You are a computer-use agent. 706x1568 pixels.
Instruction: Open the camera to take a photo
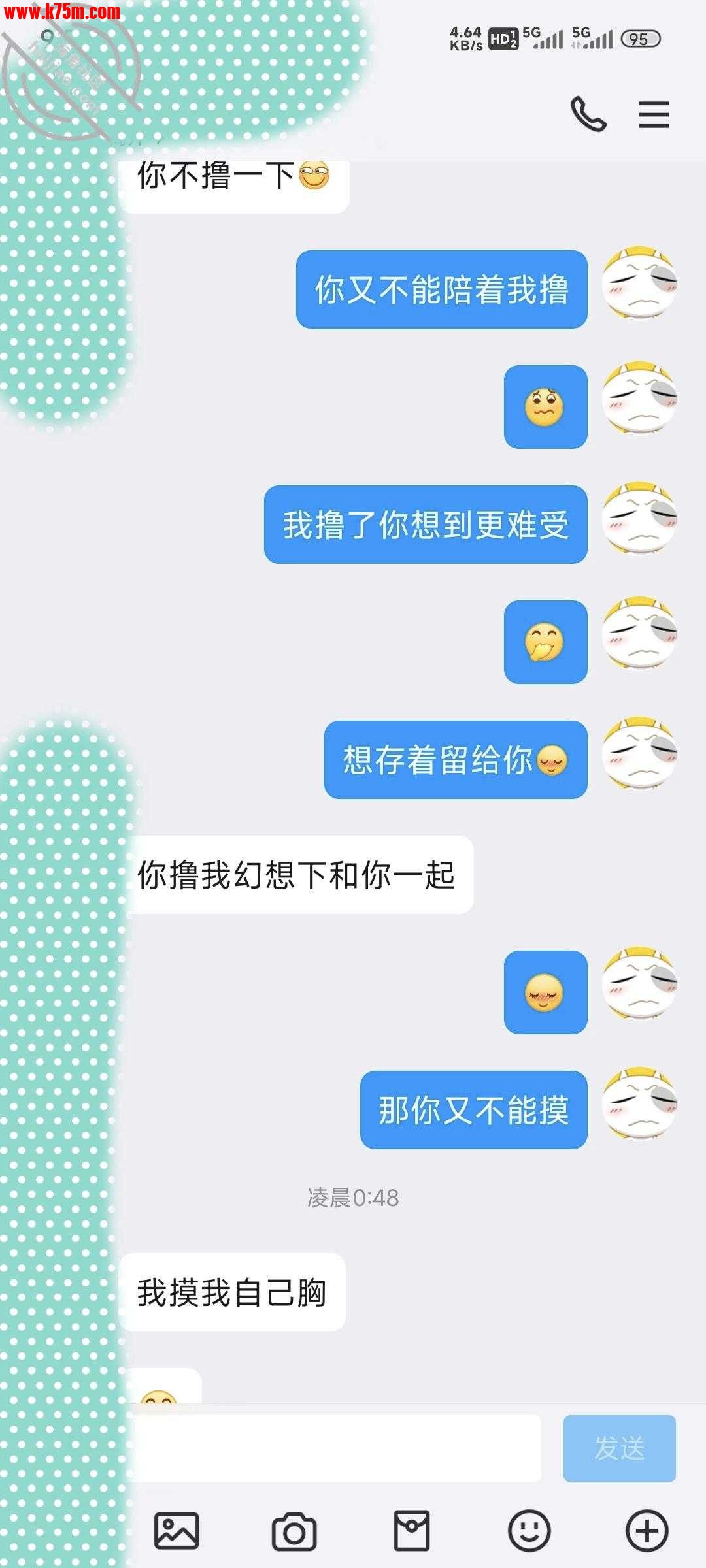pos(294,1530)
